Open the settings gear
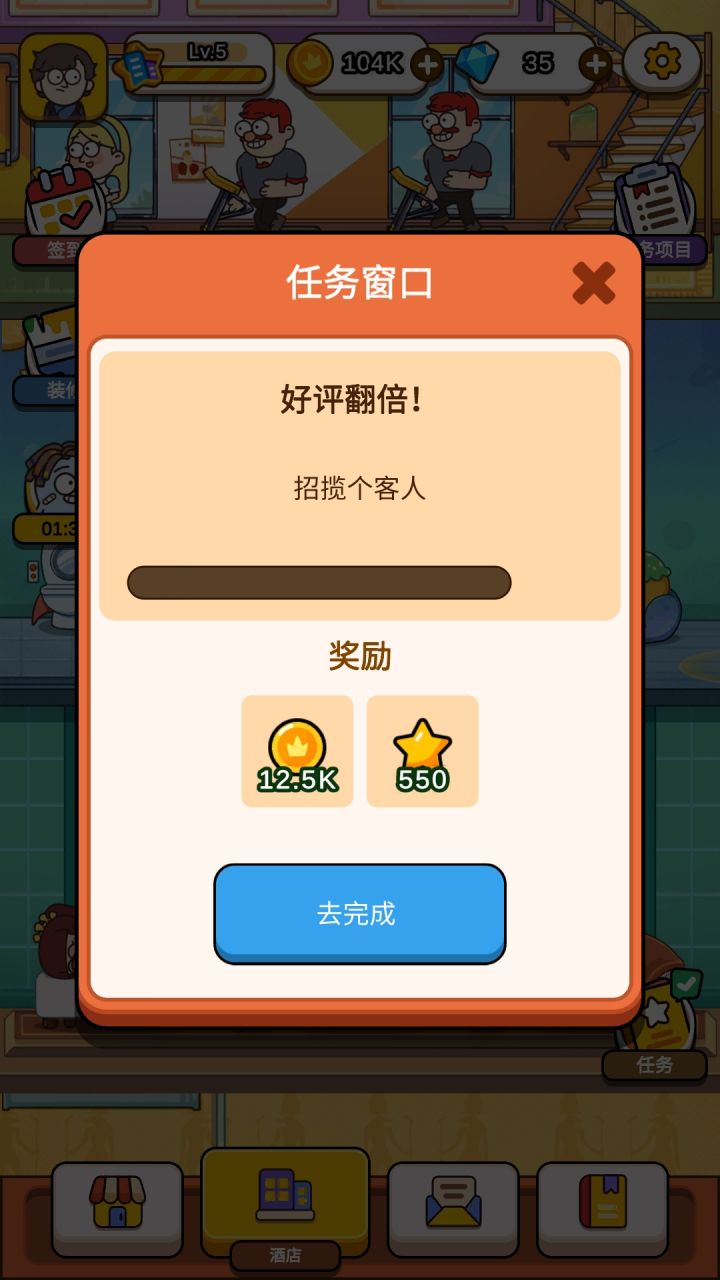720x1280 pixels. pyautogui.click(x=662, y=62)
